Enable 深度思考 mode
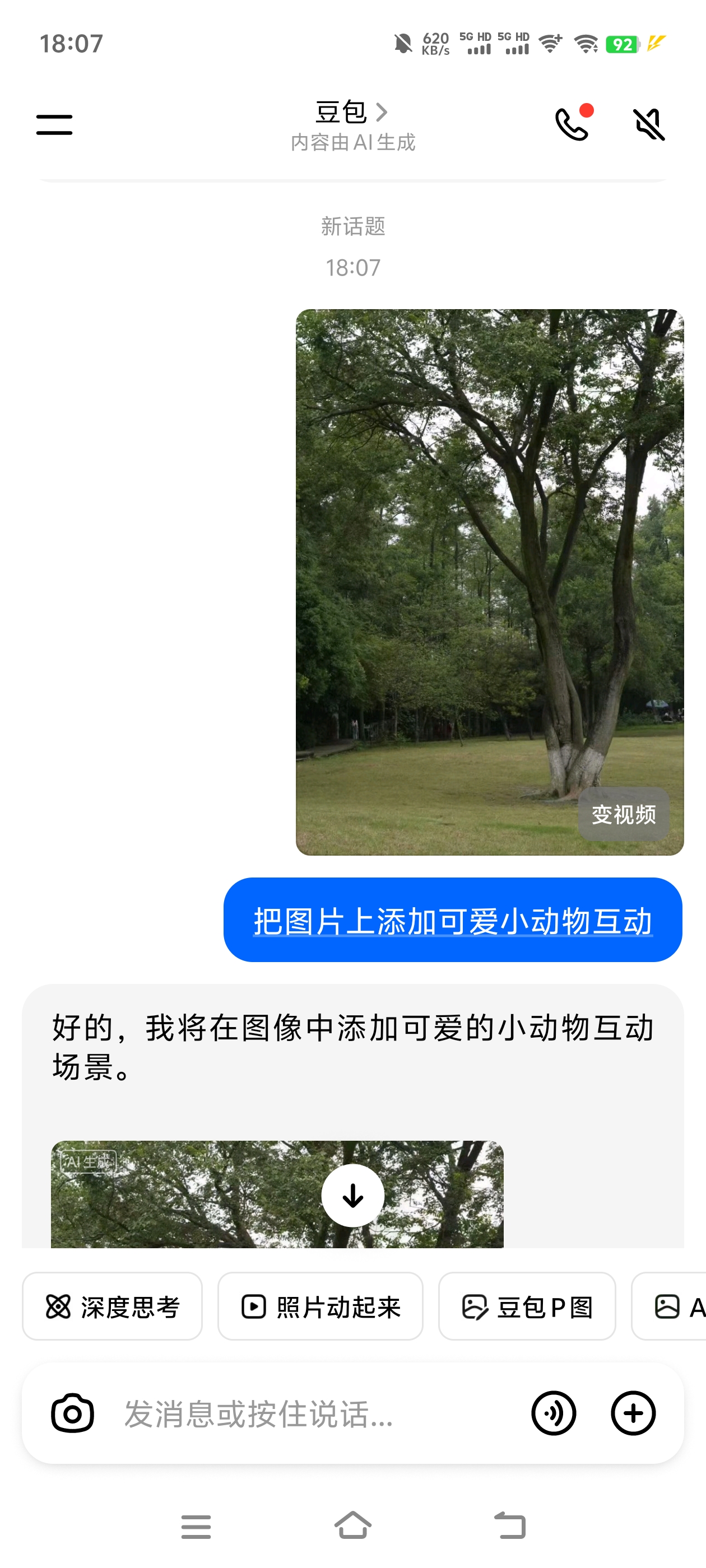Viewport: 706px width, 1568px height. (x=112, y=1306)
